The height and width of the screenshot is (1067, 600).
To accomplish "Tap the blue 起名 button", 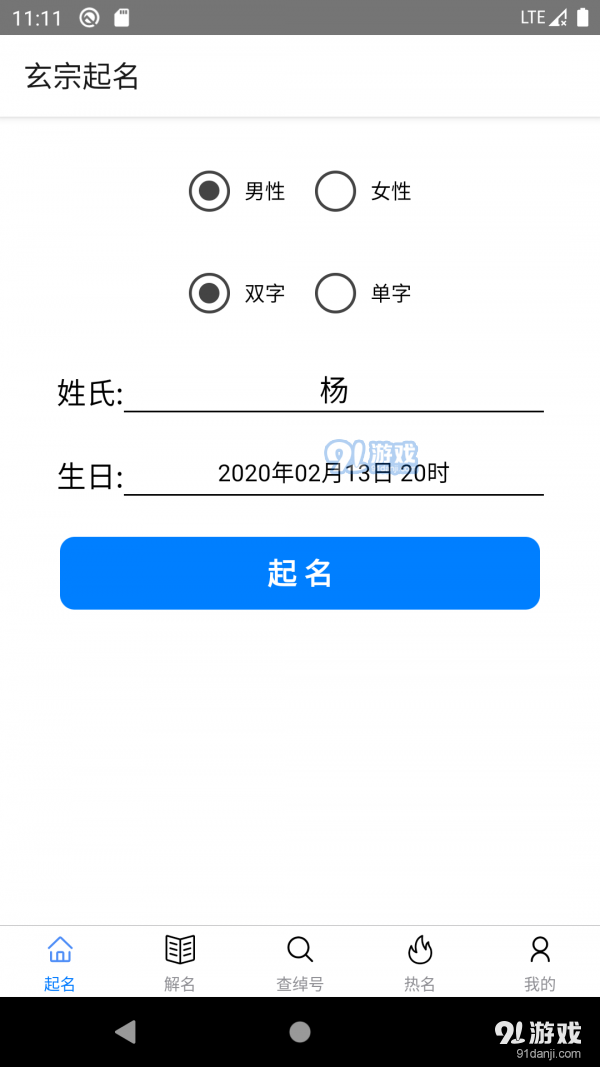I will tap(300, 573).
